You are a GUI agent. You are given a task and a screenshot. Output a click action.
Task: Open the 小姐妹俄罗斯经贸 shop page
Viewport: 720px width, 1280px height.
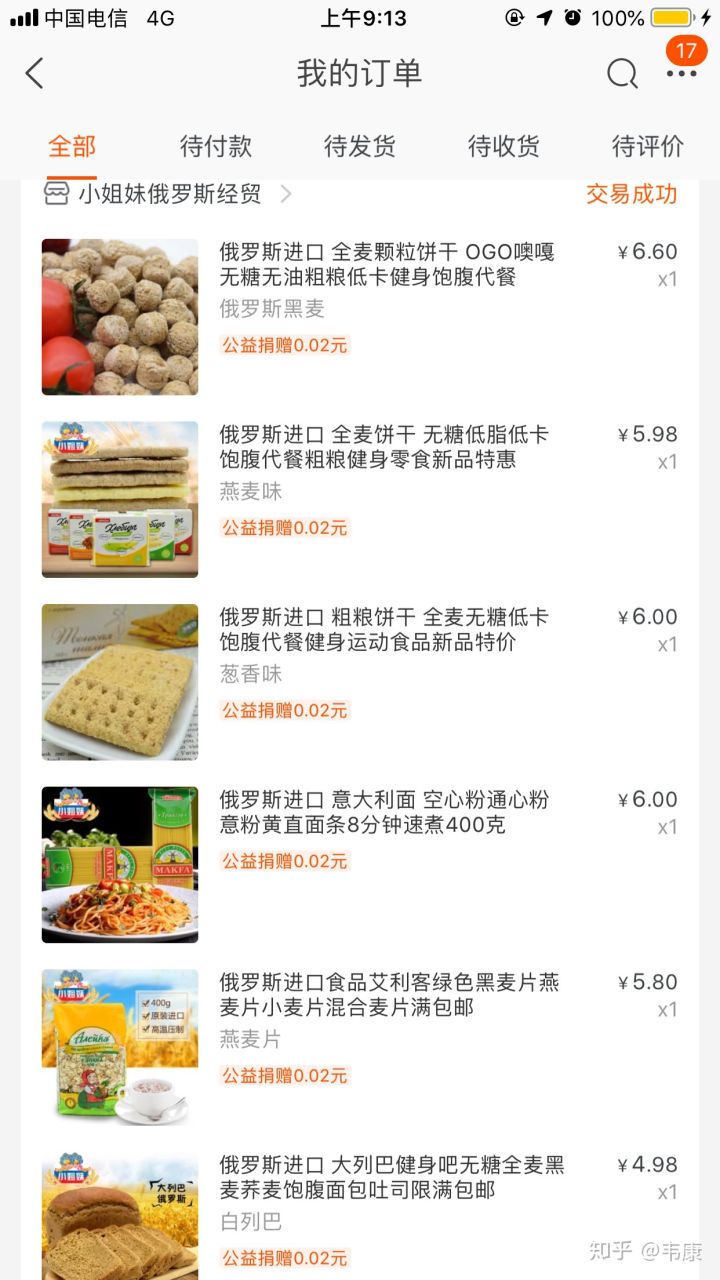(x=170, y=194)
